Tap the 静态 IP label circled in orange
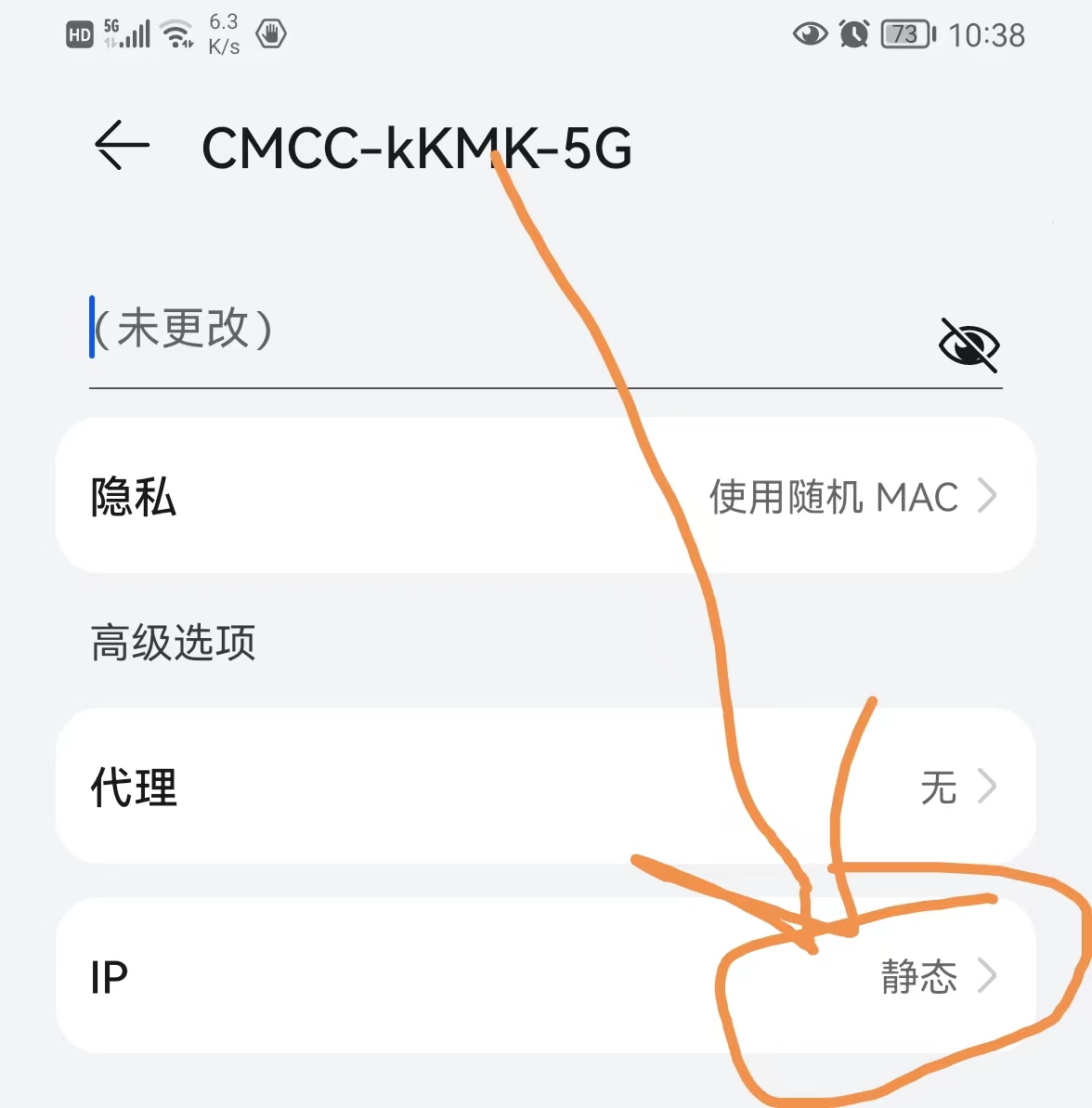Image resolution: width=1092 pixels, height=1108 pixels. click(917, 976)
